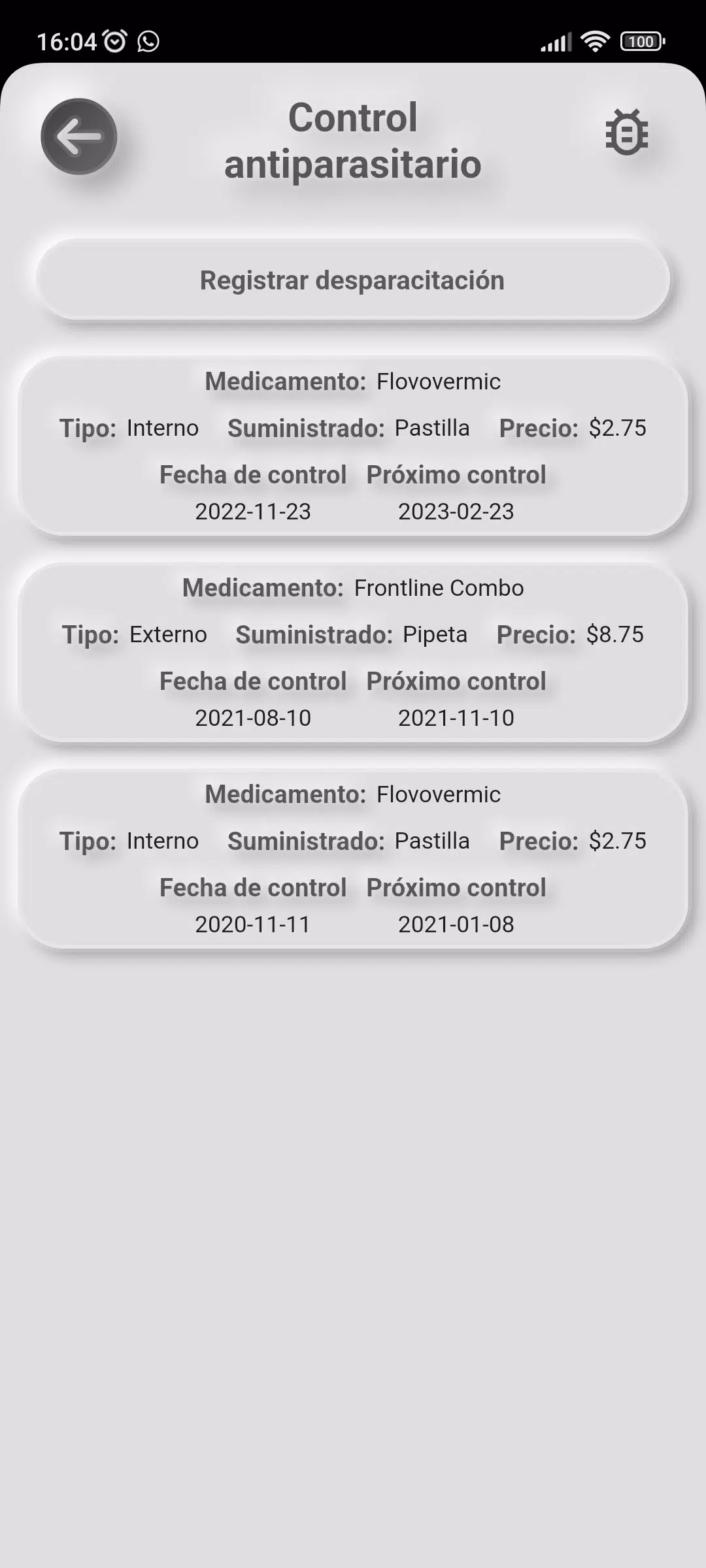
Task: Go back with the arrow button
Action: (x=79, y=137)
